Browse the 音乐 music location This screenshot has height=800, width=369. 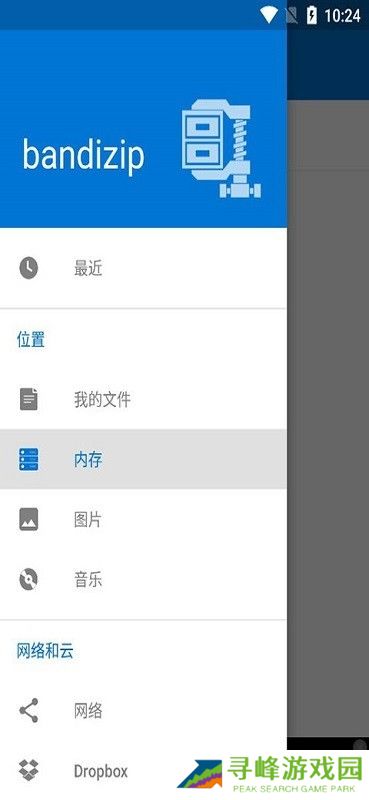143,580
